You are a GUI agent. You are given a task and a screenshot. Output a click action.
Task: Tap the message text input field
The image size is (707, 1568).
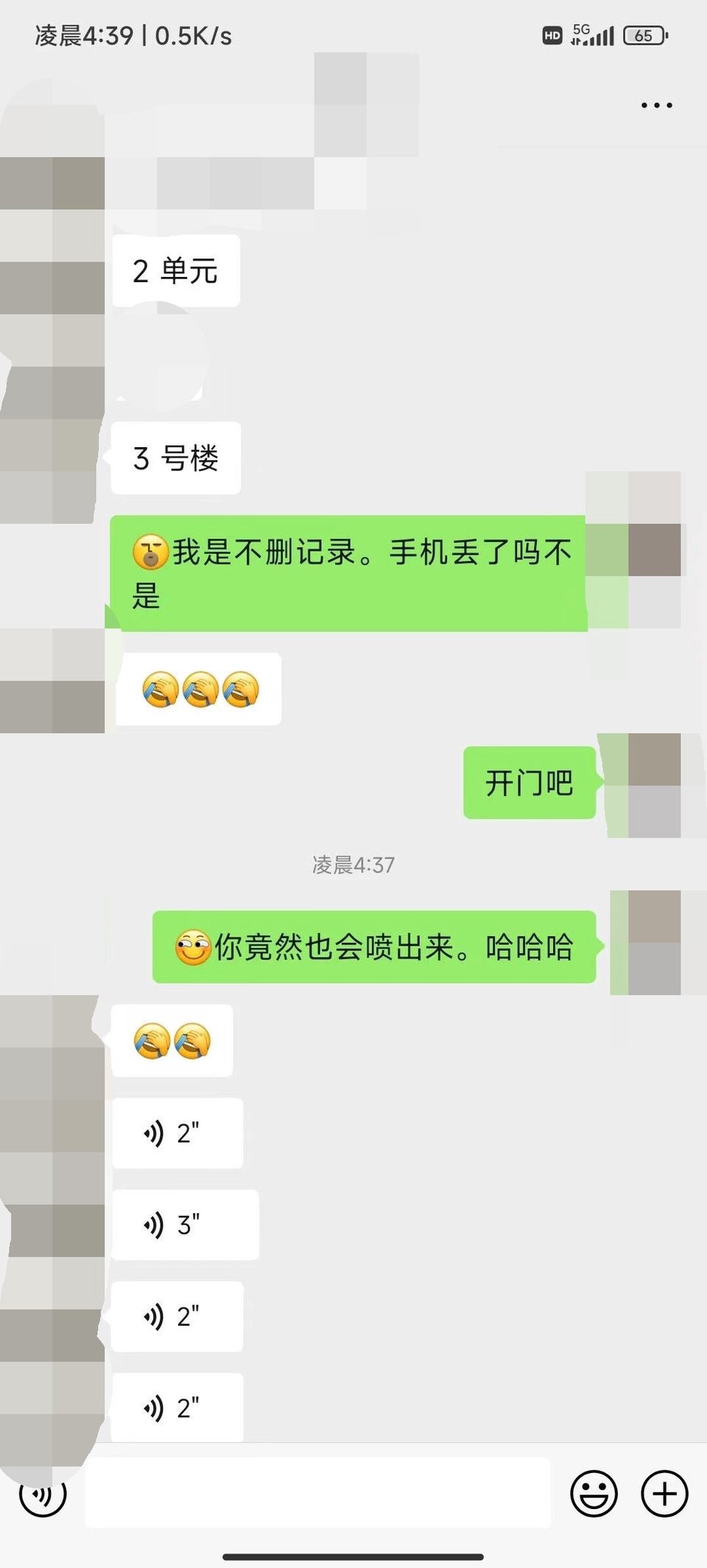(x=318, y=1492)
